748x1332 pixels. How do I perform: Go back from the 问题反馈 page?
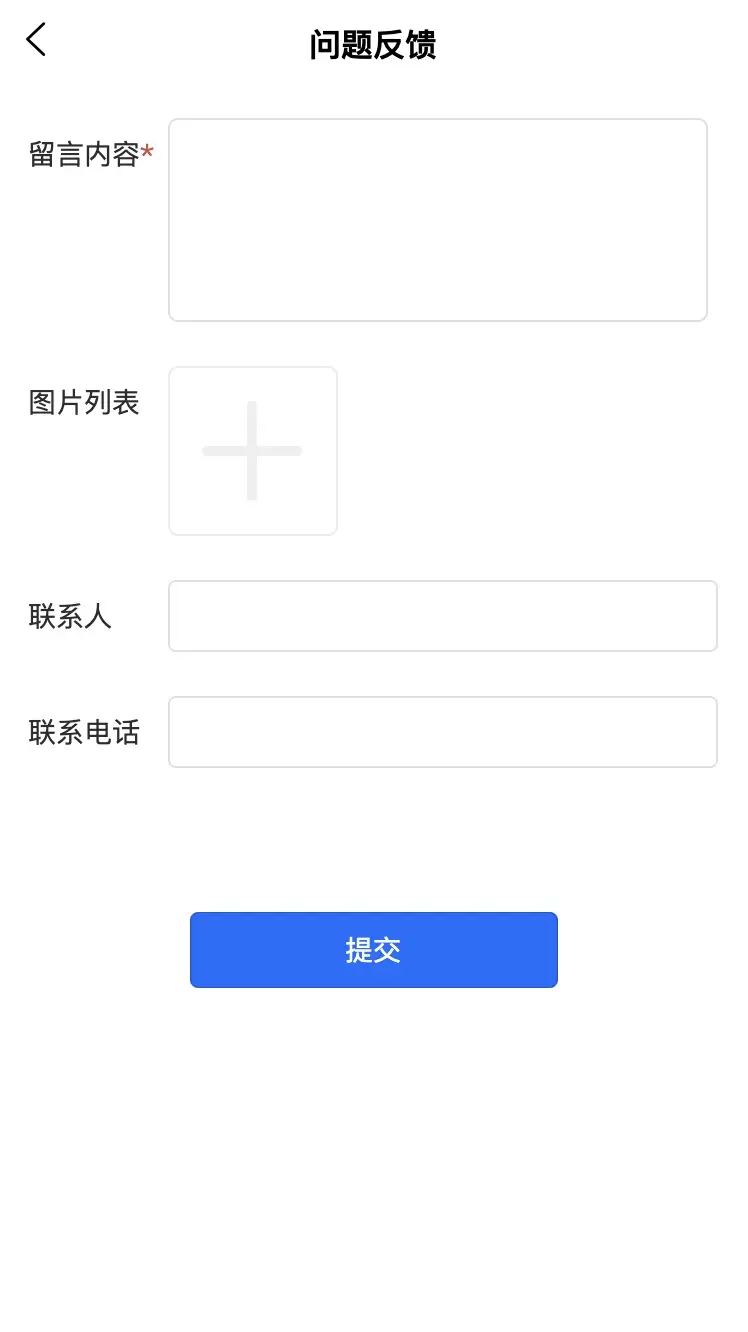(x=36, y=41)
